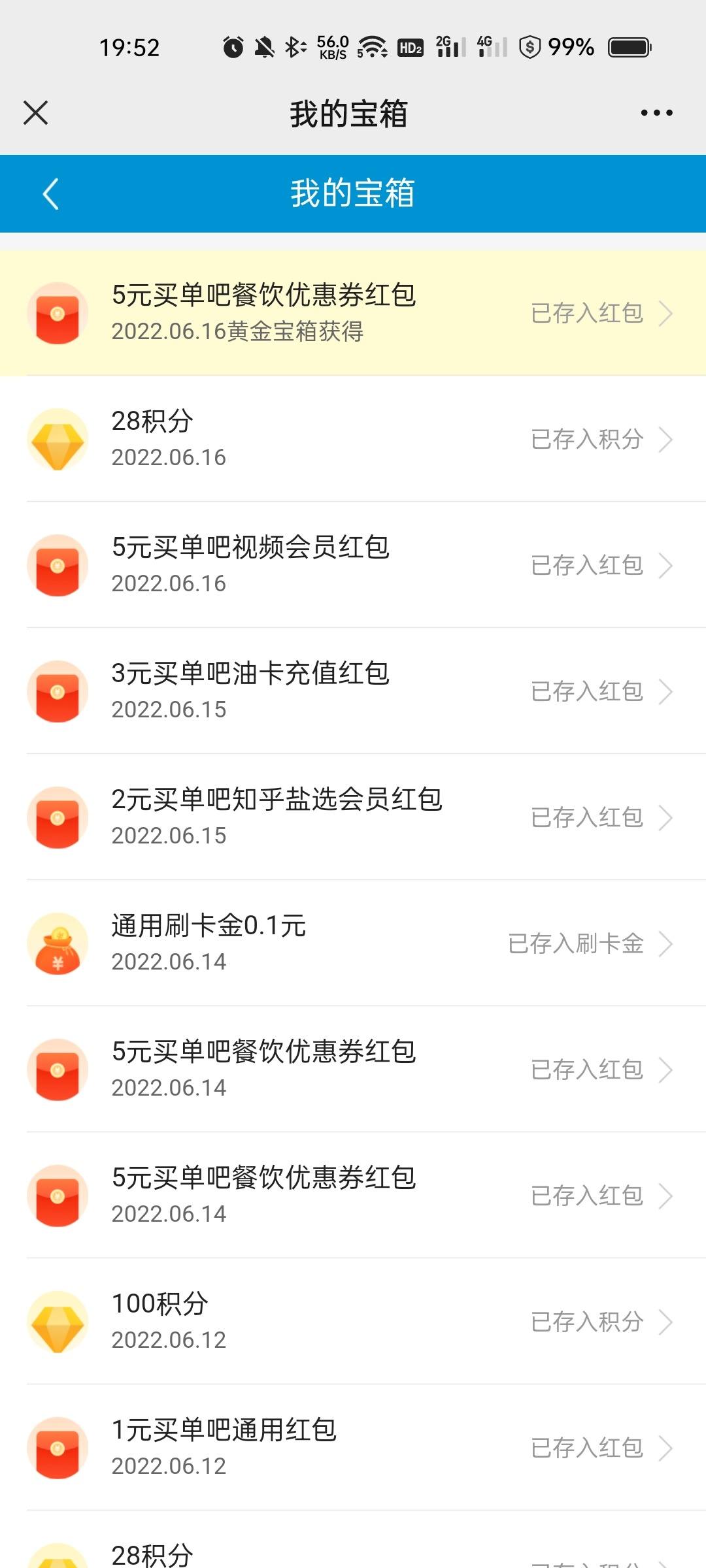
Task: Open the 5元买单吧视频会员红包 row
Action: tap(353, 565)
